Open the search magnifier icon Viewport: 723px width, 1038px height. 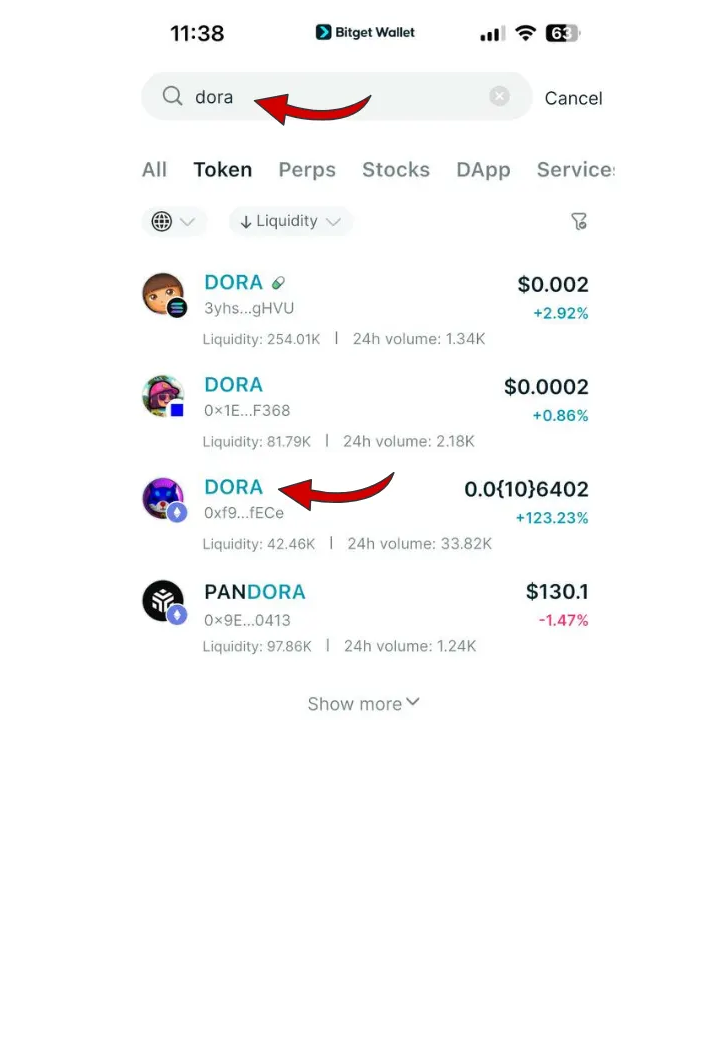[x=172, y=97]
